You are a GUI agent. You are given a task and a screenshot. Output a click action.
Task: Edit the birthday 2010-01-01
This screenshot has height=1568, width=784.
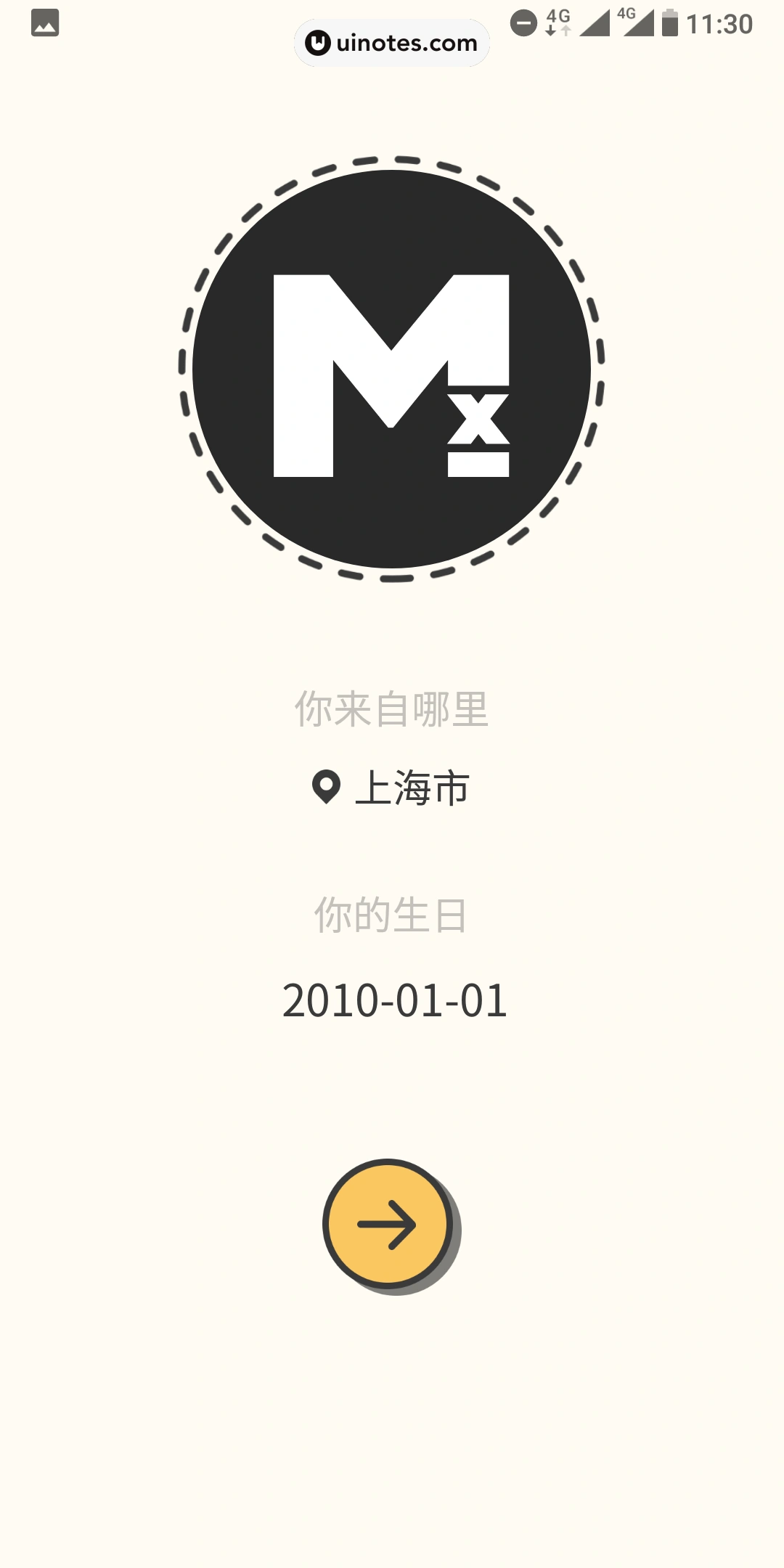coord(393,1000)
